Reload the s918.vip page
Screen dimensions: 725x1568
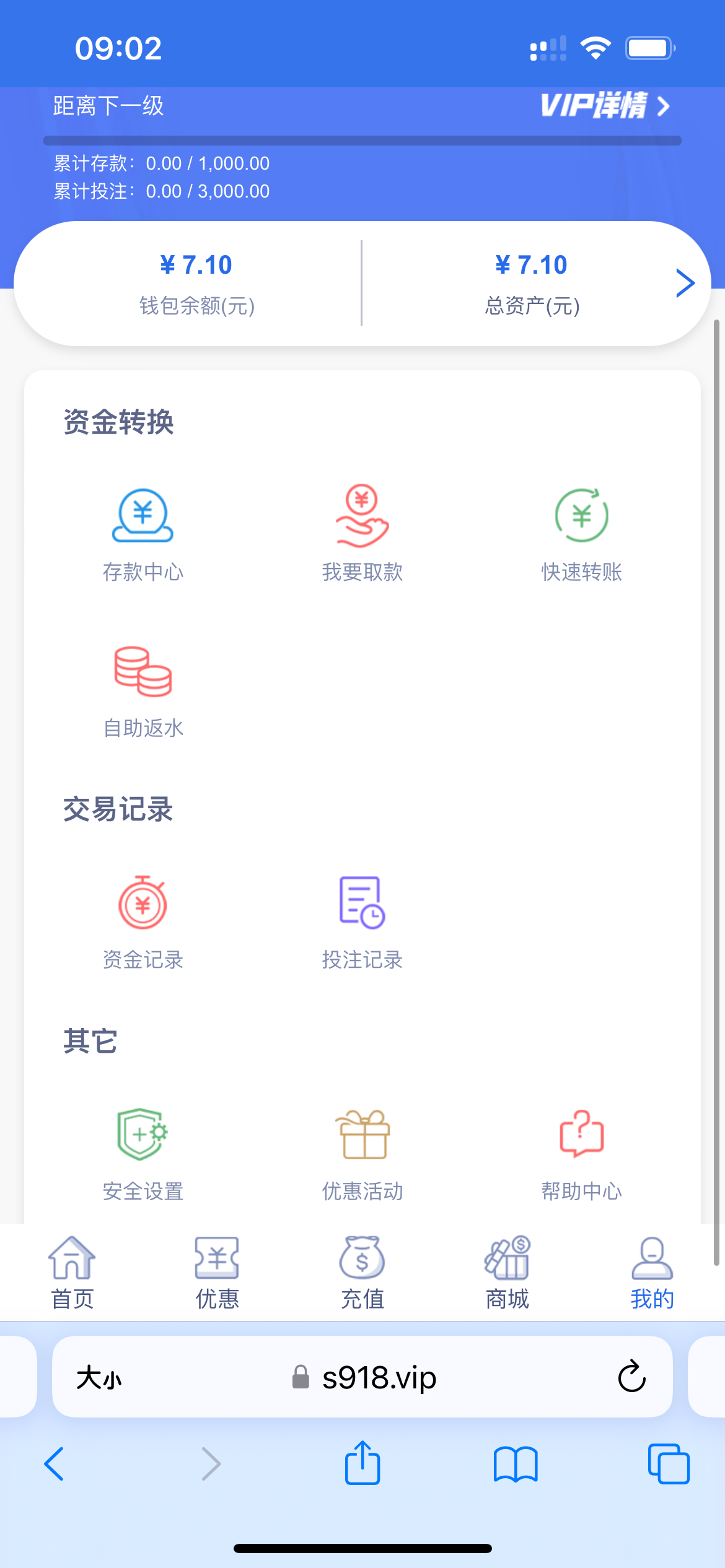click(x=631, y=1377)
